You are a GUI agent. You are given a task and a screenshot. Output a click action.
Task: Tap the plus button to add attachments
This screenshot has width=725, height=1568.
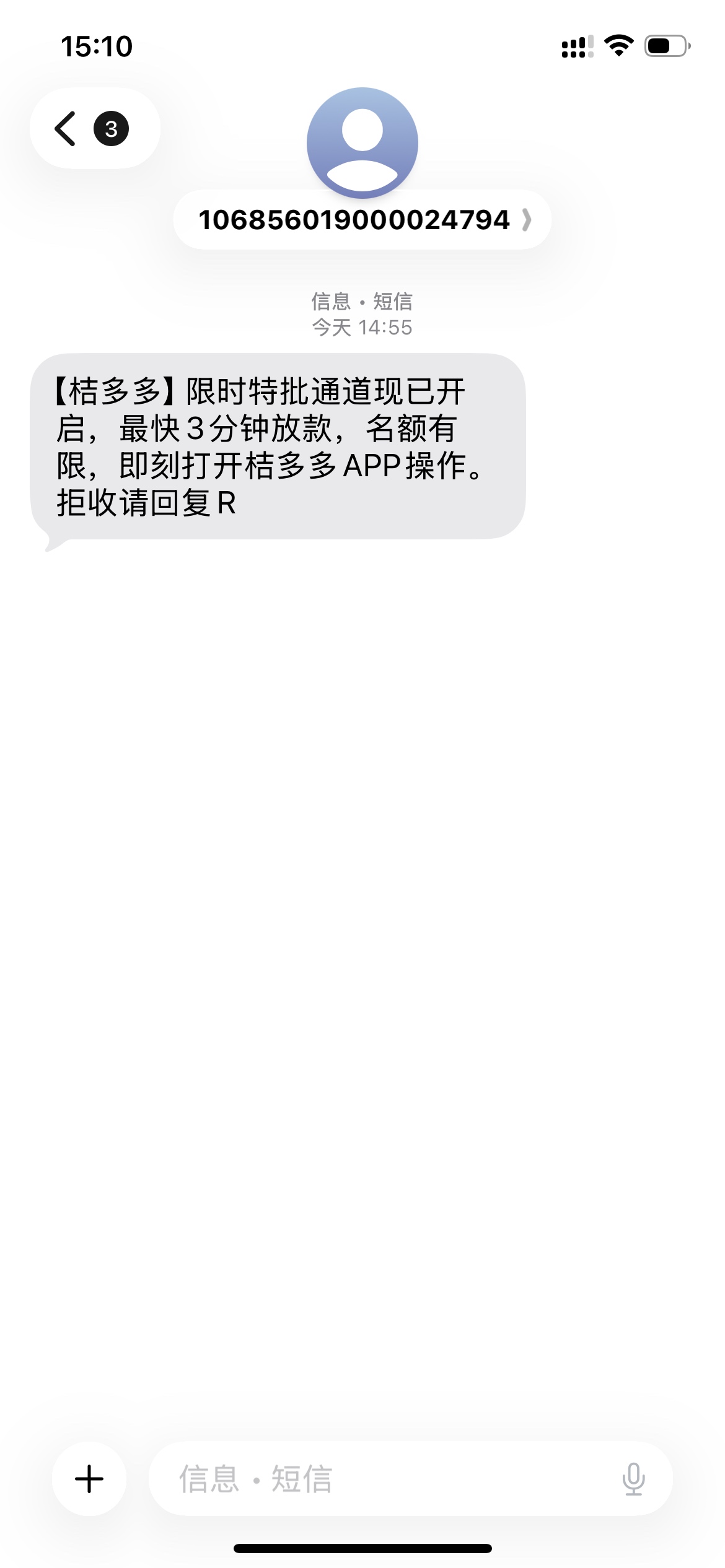pyautogui.click(x=89, y=1479)
